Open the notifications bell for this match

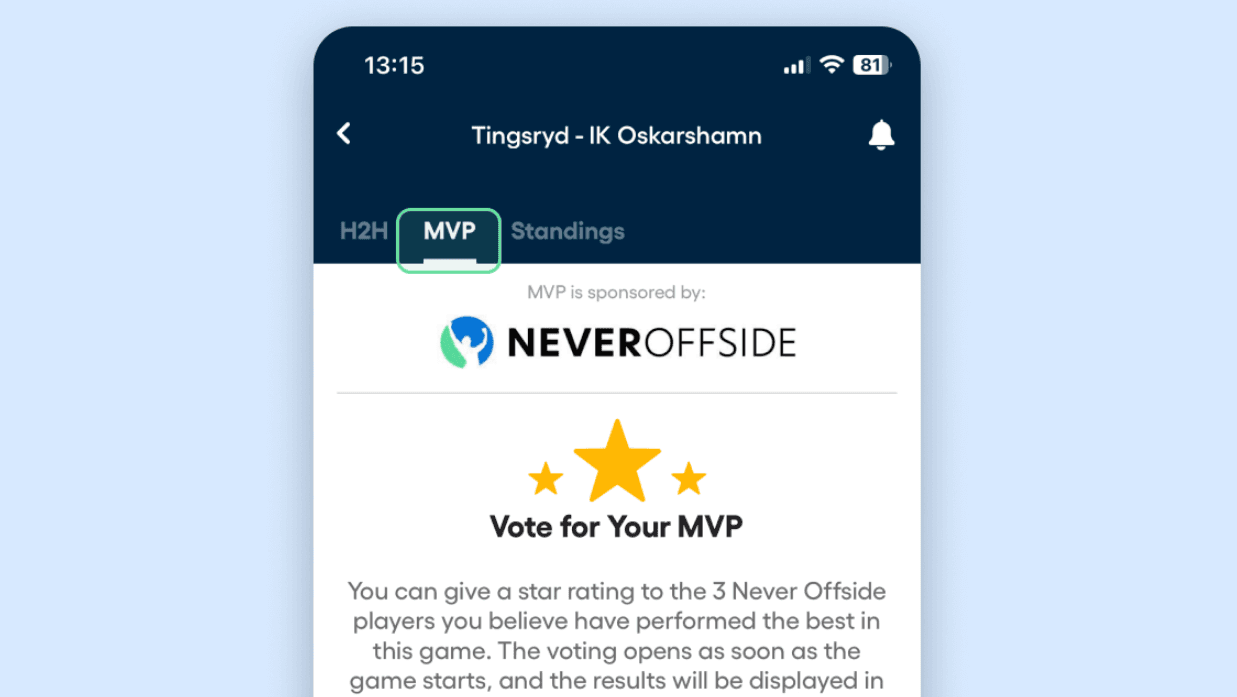pos(880,135)
